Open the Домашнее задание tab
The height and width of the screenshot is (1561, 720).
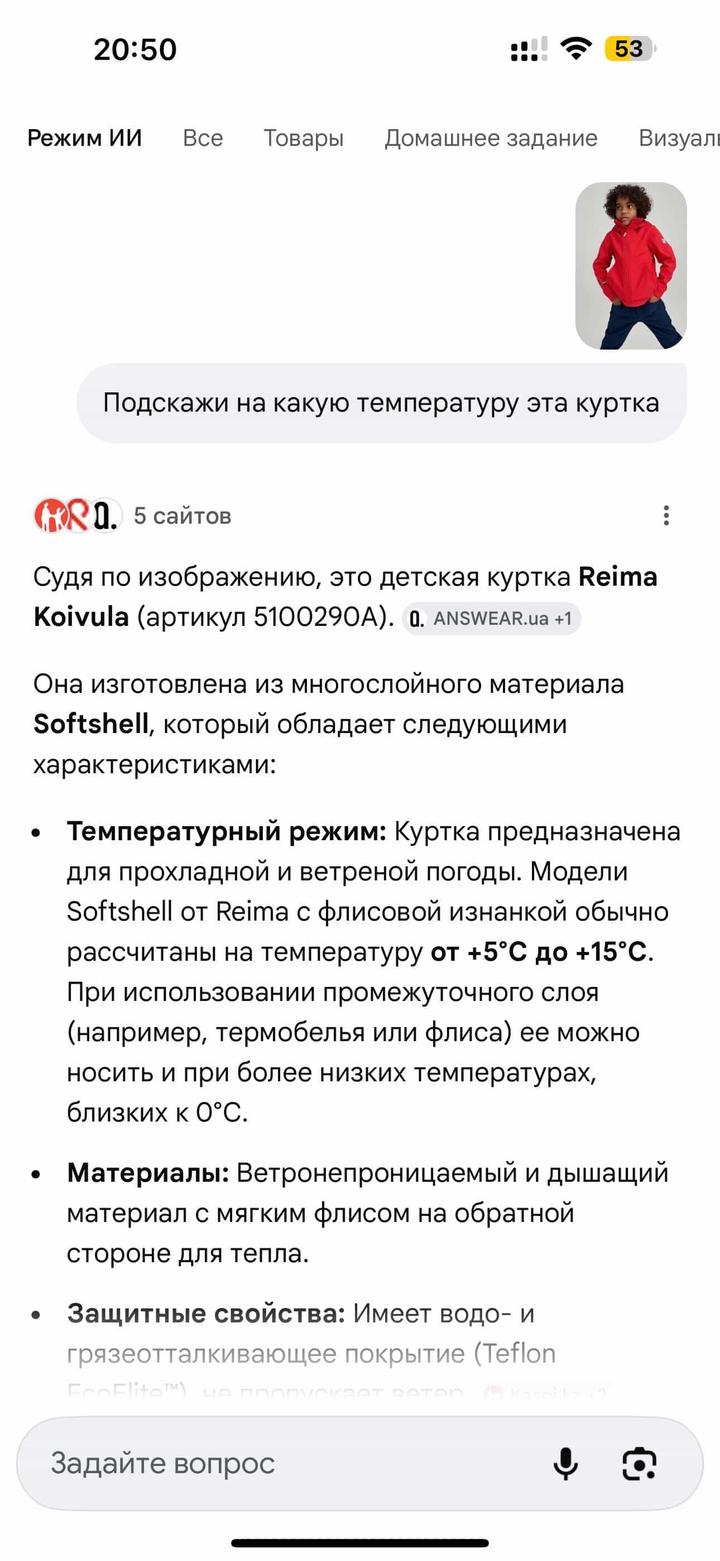[x=490, y=138]
